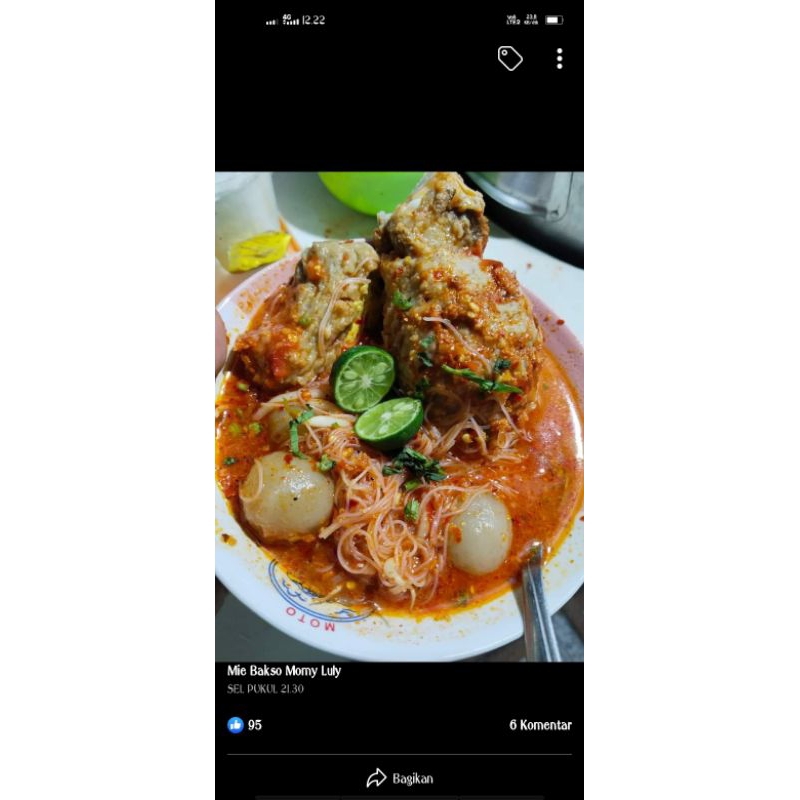800x800 pixels.
Task: Open the 6 Komentar comments
Action: click(540, 725)
